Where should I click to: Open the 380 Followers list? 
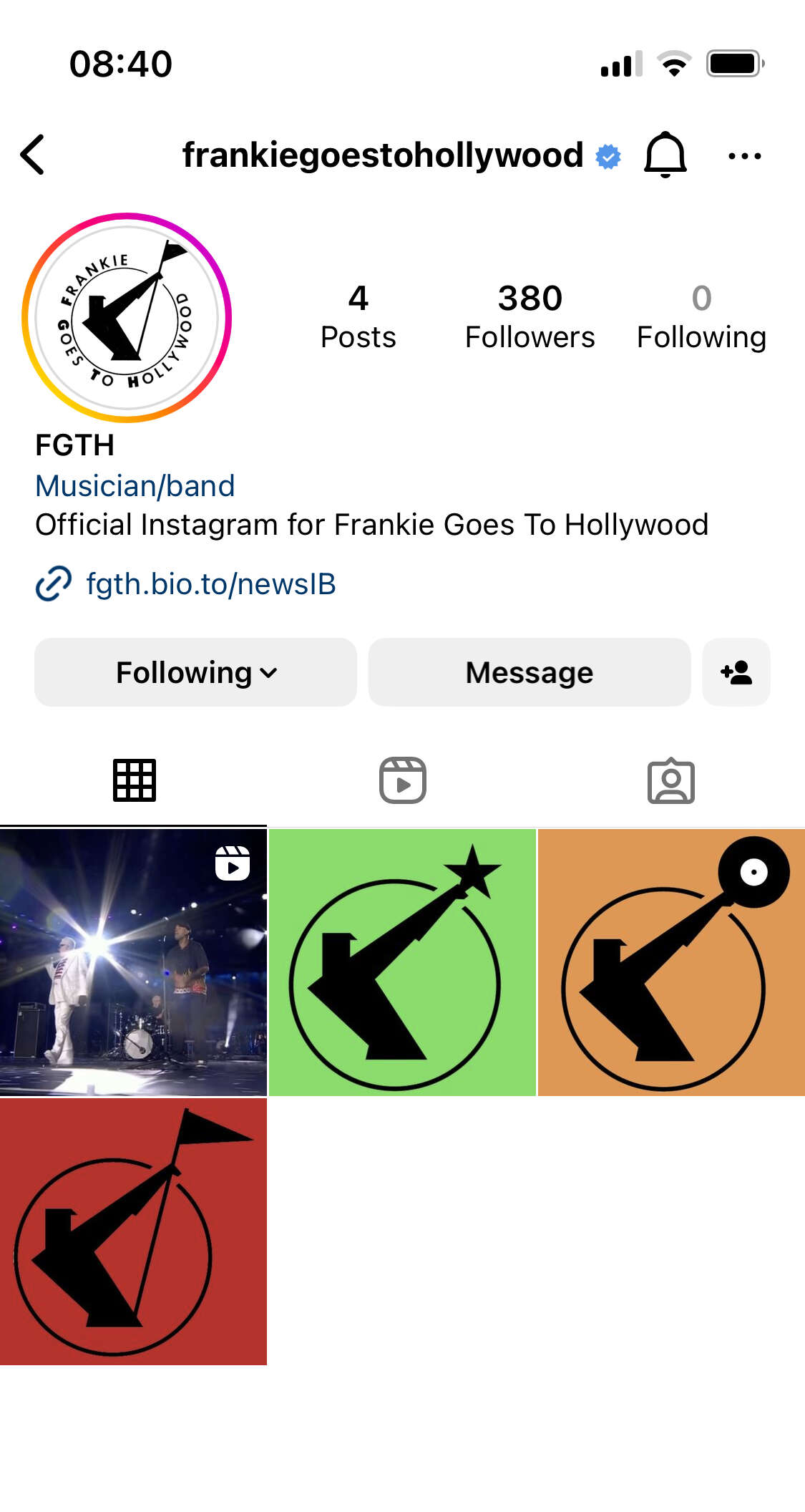click(530, 317)
